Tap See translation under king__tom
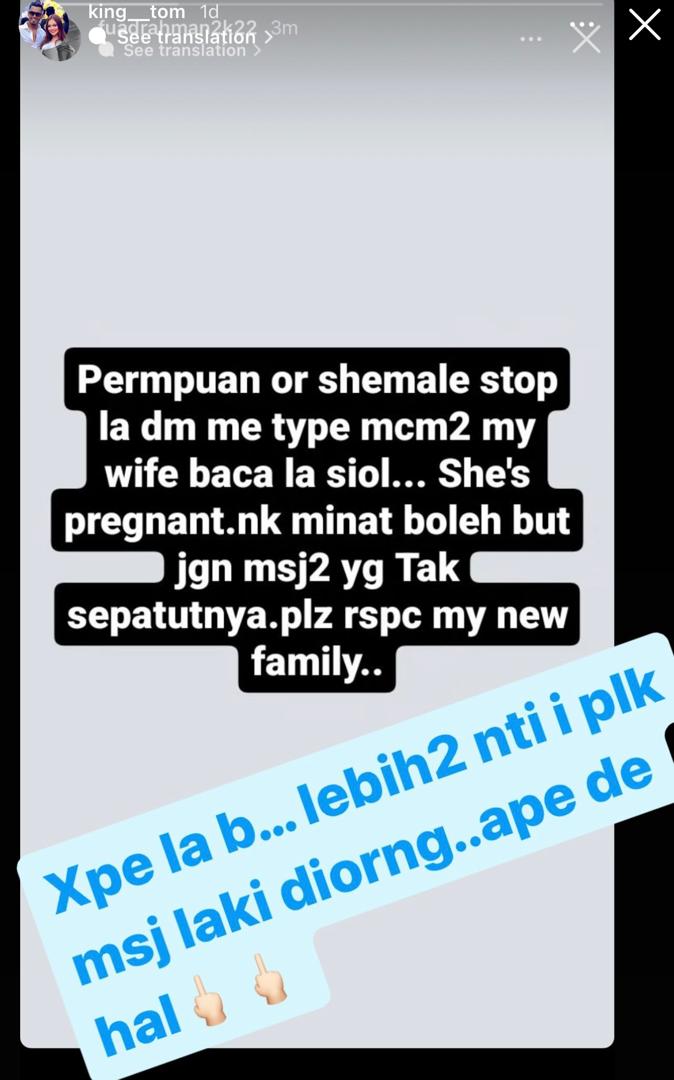Image resolution: width=674 pixels, height=1080 pixels. (x=187, y=37)
